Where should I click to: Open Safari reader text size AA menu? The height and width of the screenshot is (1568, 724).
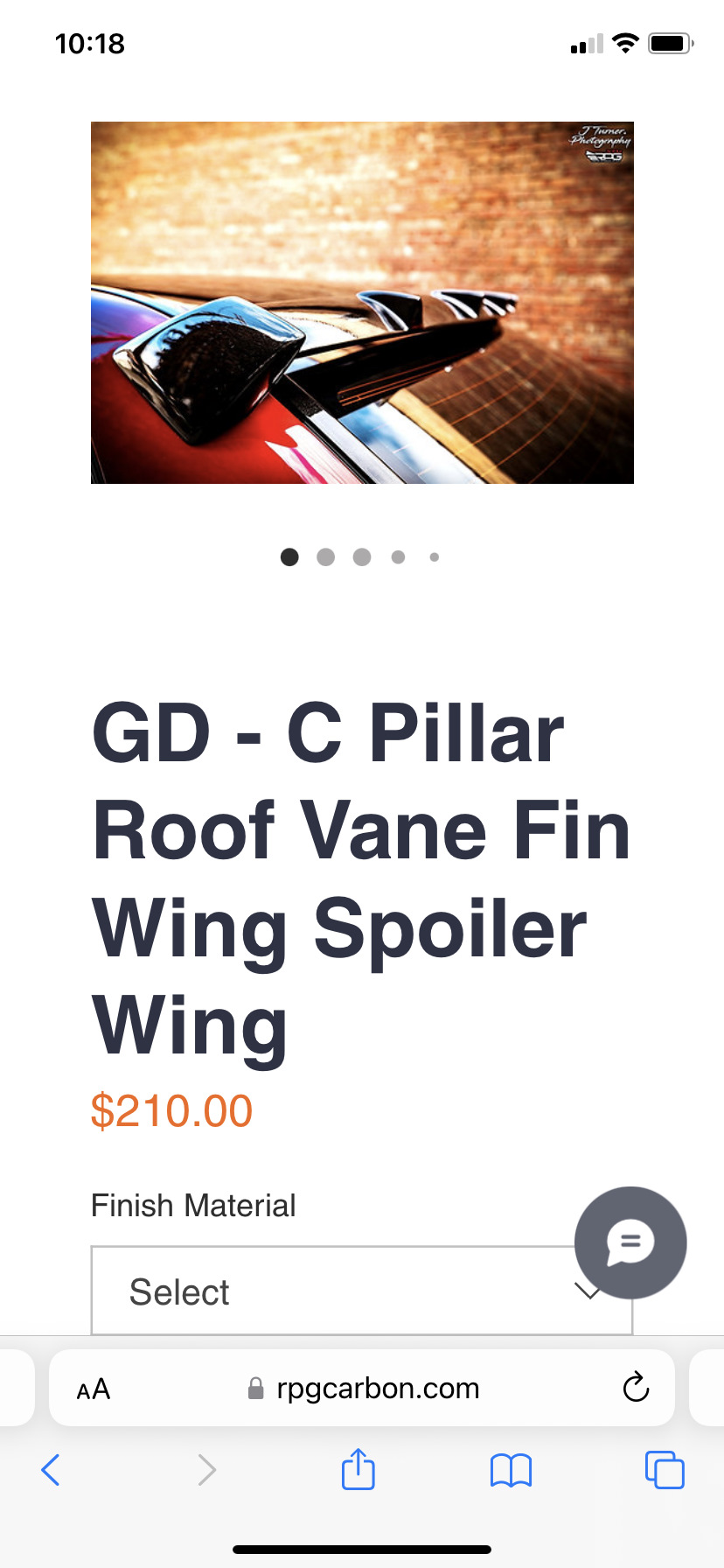[94, 1389]
